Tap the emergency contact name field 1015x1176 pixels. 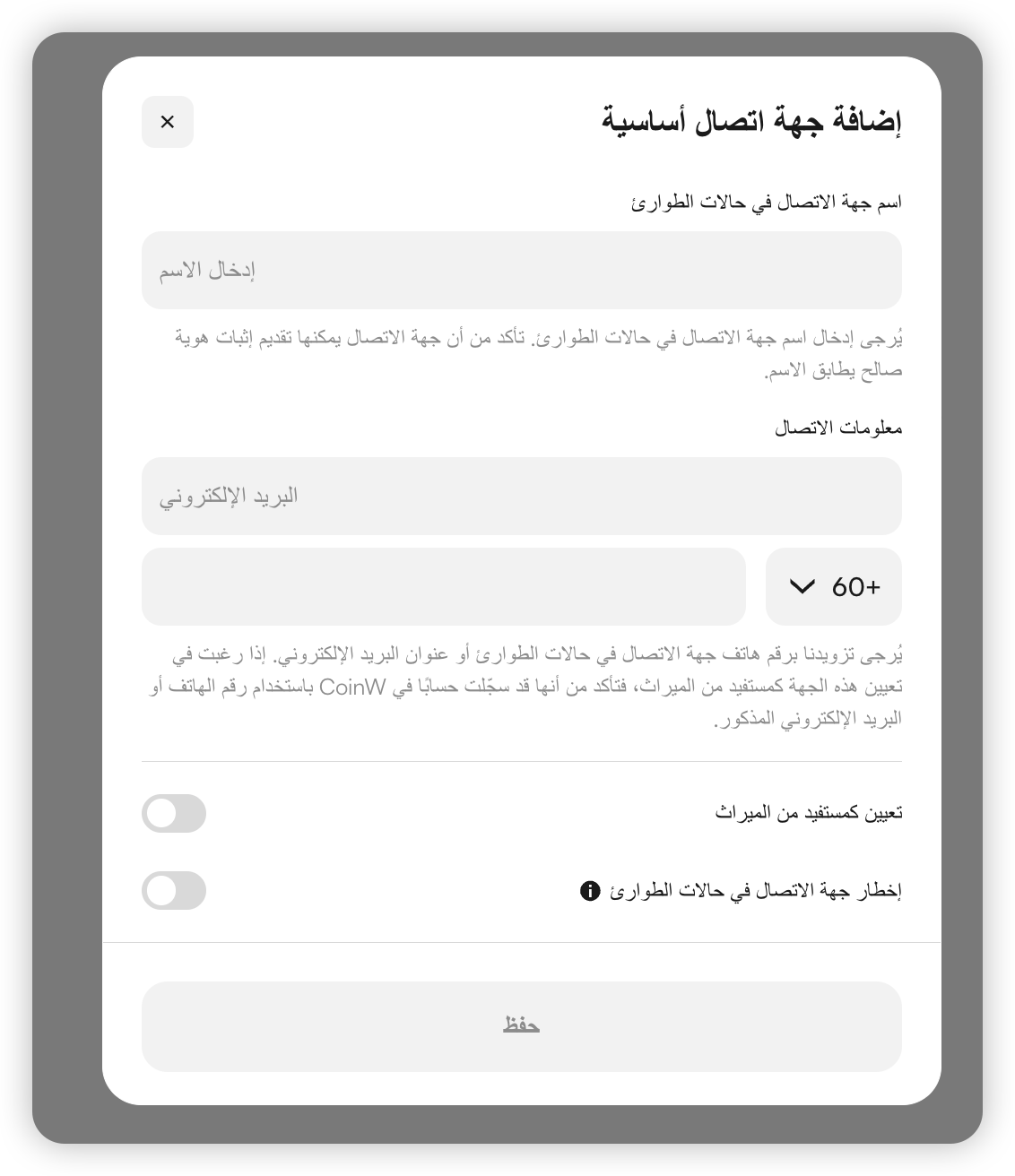[x=522, y=271]
